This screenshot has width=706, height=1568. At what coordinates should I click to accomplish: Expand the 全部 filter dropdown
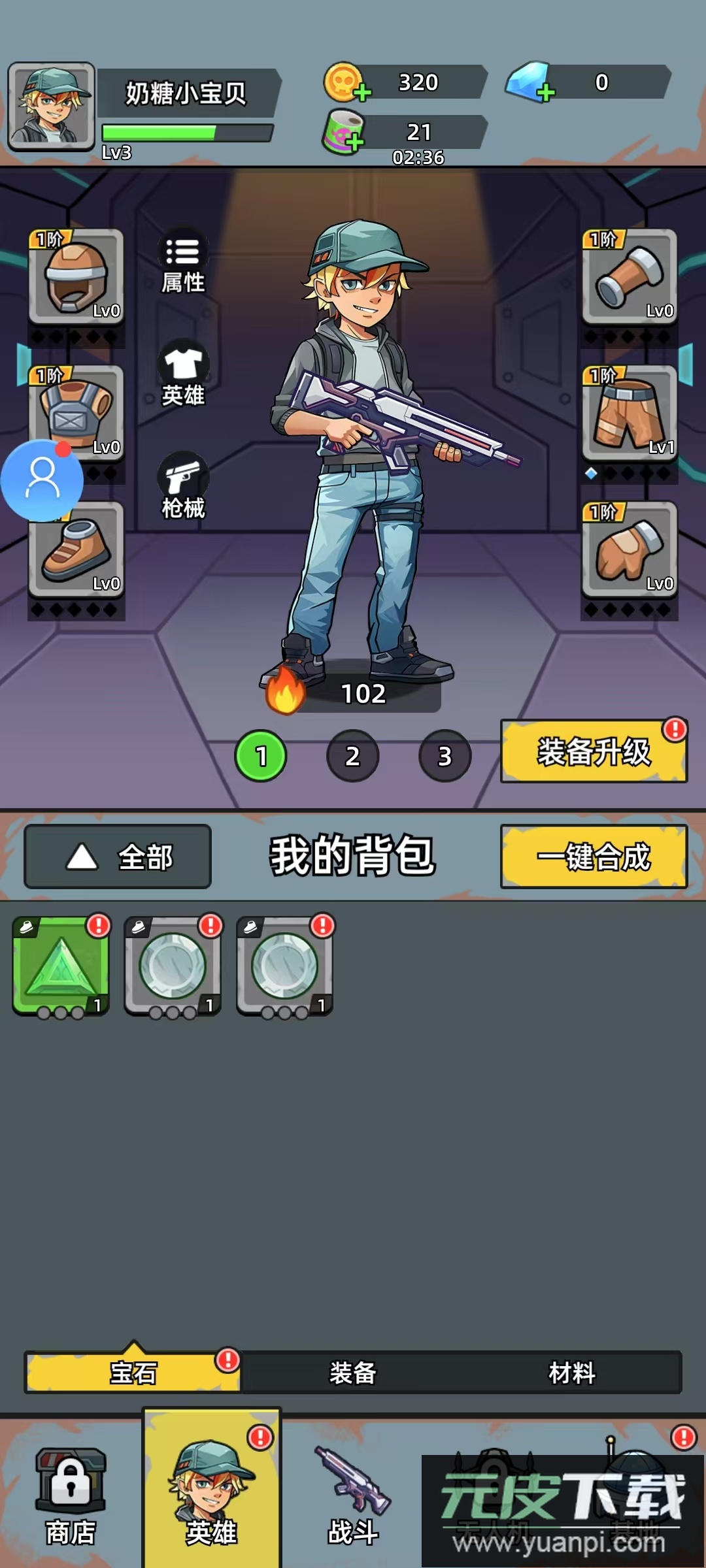point(118,857)
